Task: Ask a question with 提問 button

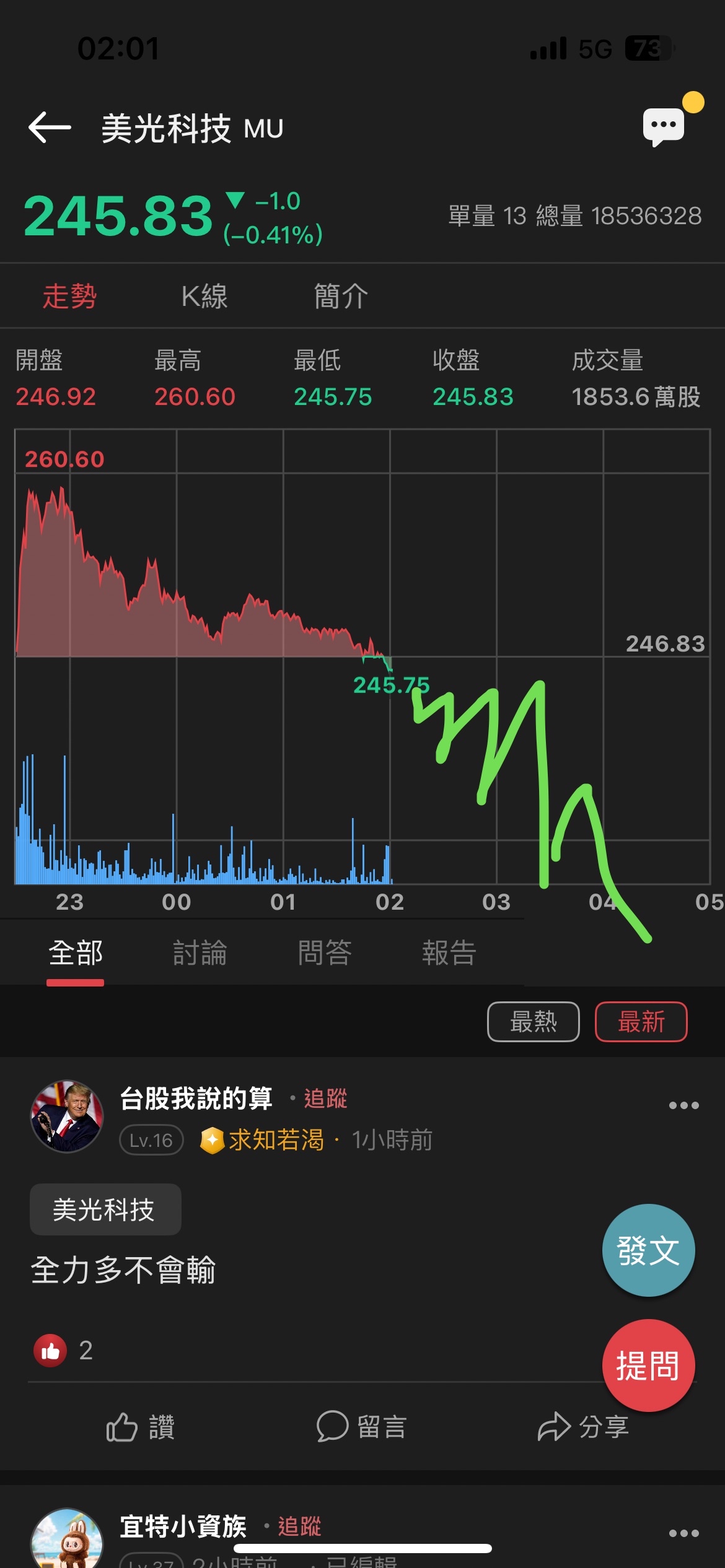Action: tap(648, 1365)
